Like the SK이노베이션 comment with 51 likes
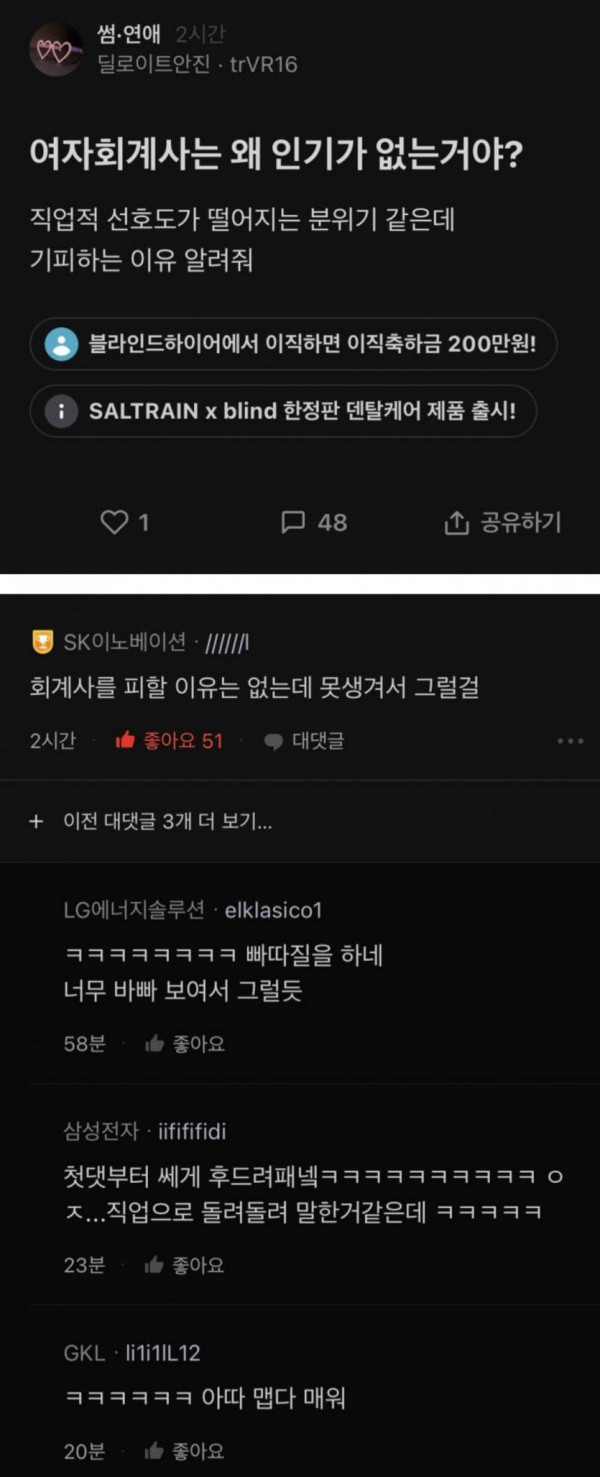The height and width of the screenshot is (1477, 600). [169, 741]
